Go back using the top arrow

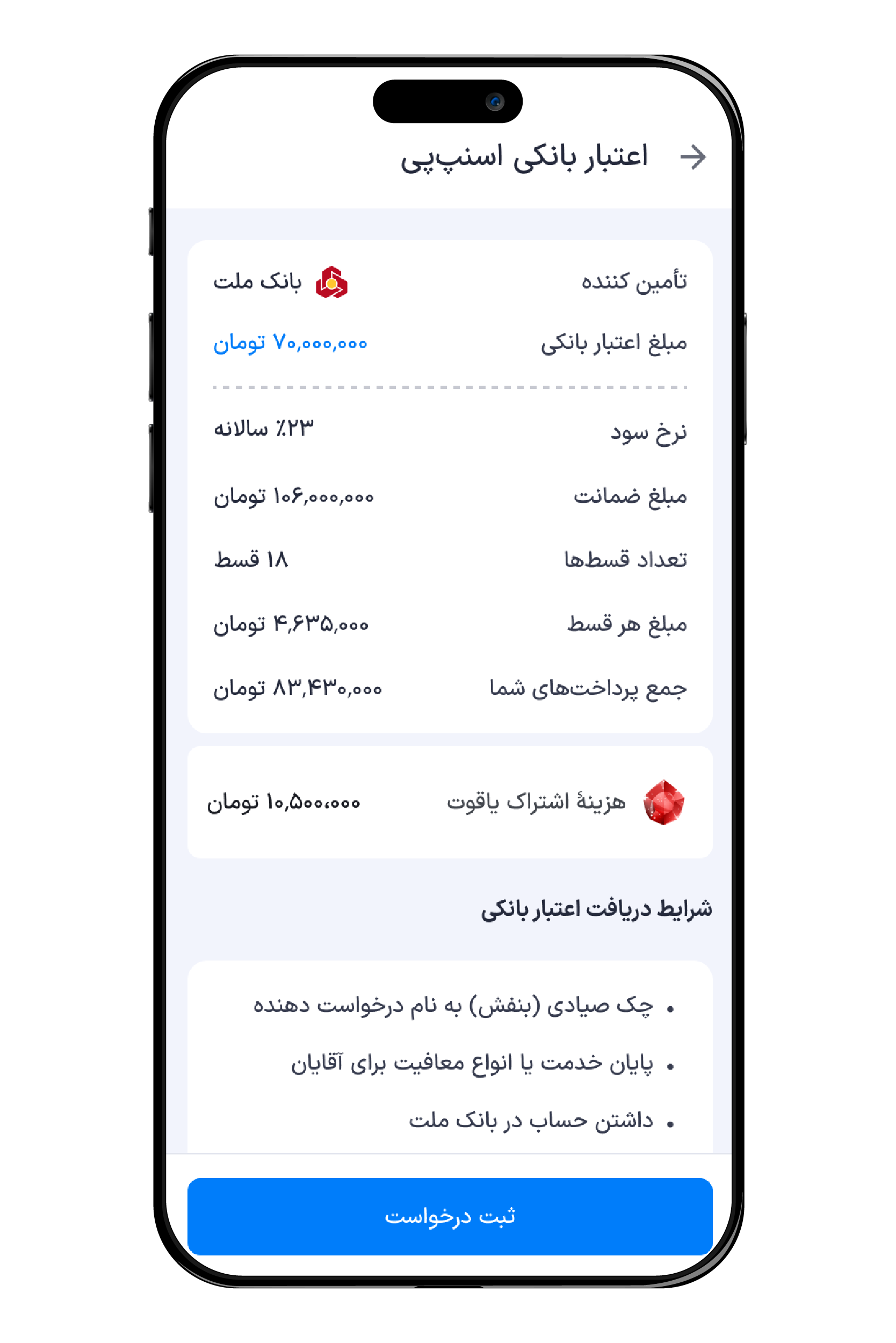click(x=692, y=157)
